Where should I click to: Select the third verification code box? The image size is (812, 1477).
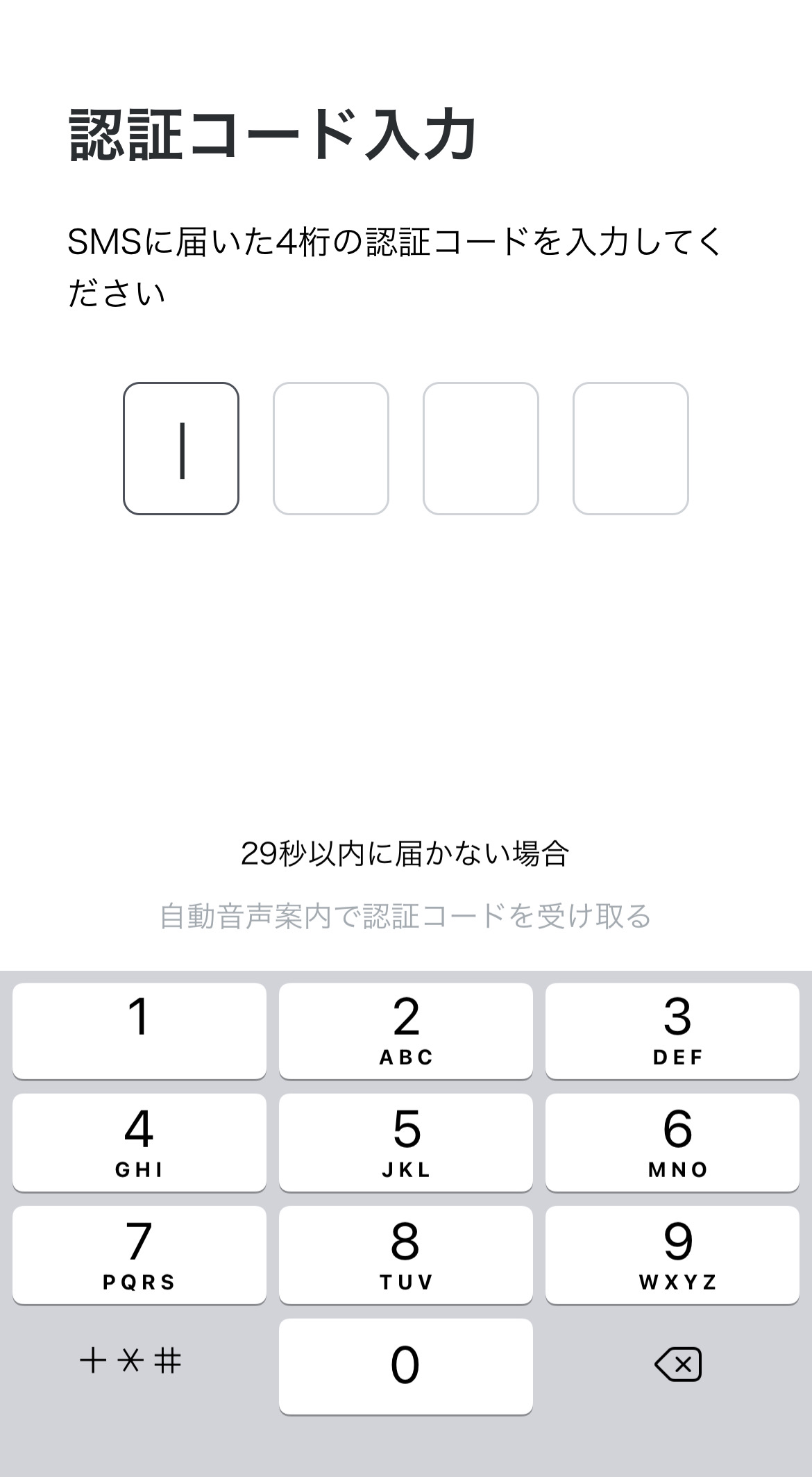click(x=481, y=449)
